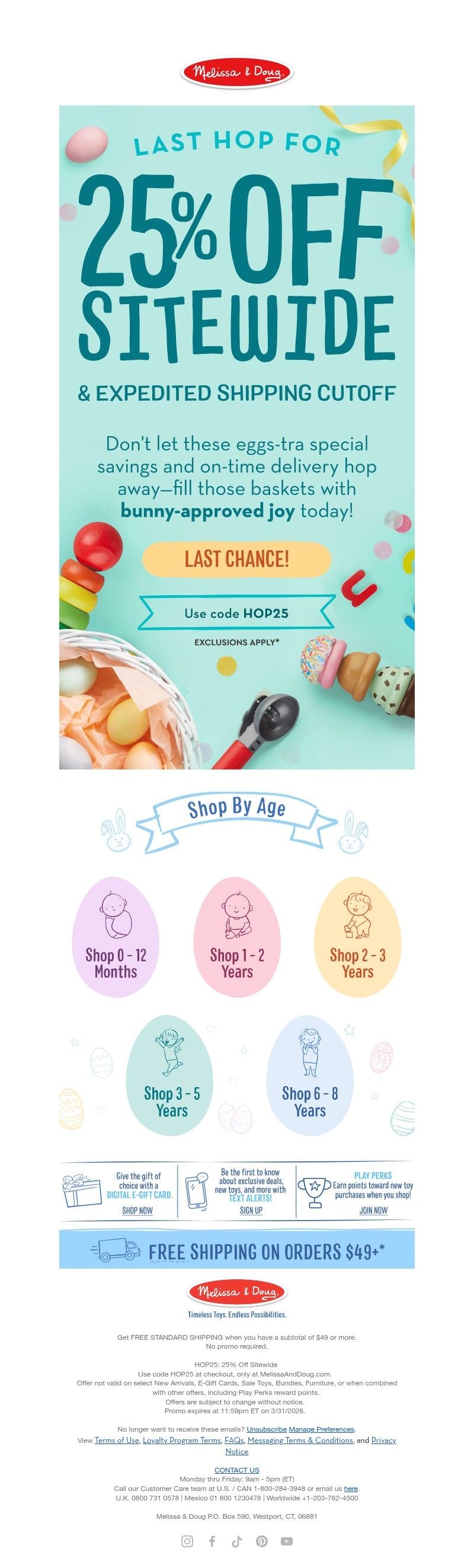Open Manage Preferences link
The width and height of the screenshot is (474, 1568).
pyautogui.click(x=321, y=1429)
